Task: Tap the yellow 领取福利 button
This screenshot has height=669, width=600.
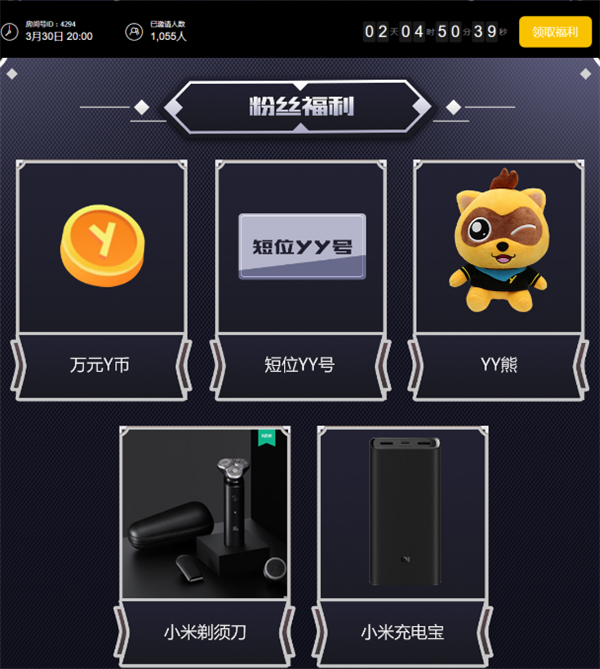Action: click(555, 32)
